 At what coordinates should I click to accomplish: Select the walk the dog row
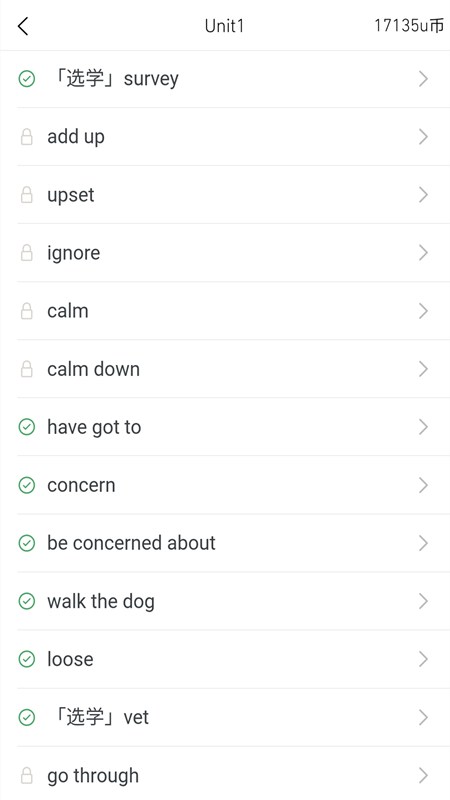click(225, 602)
